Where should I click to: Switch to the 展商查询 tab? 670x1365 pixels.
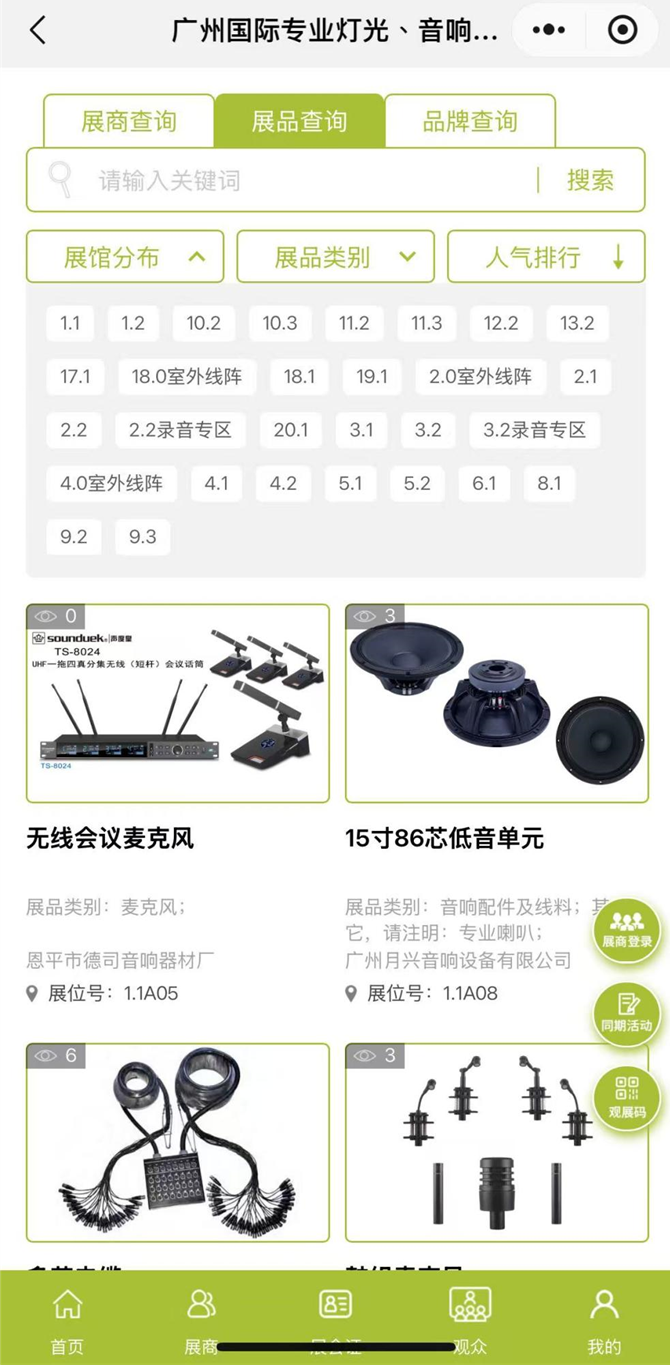tap(129, 122)
